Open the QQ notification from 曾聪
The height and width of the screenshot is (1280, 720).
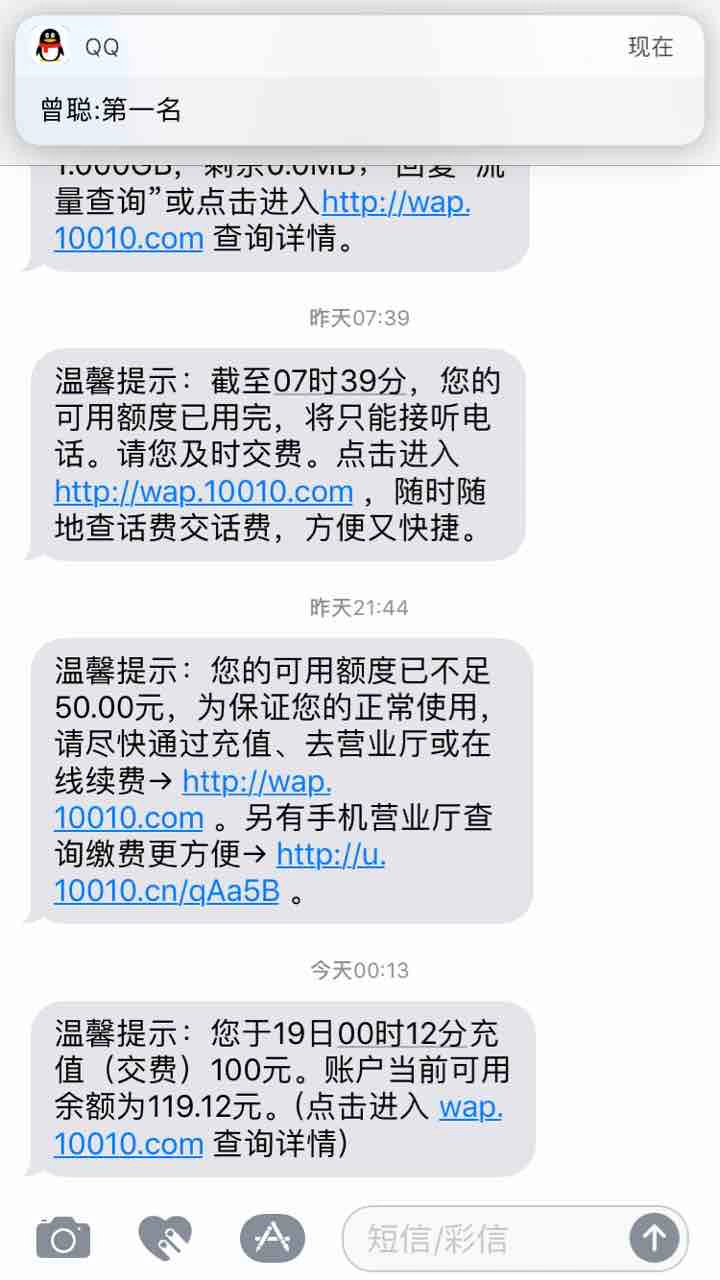point(360,82)
